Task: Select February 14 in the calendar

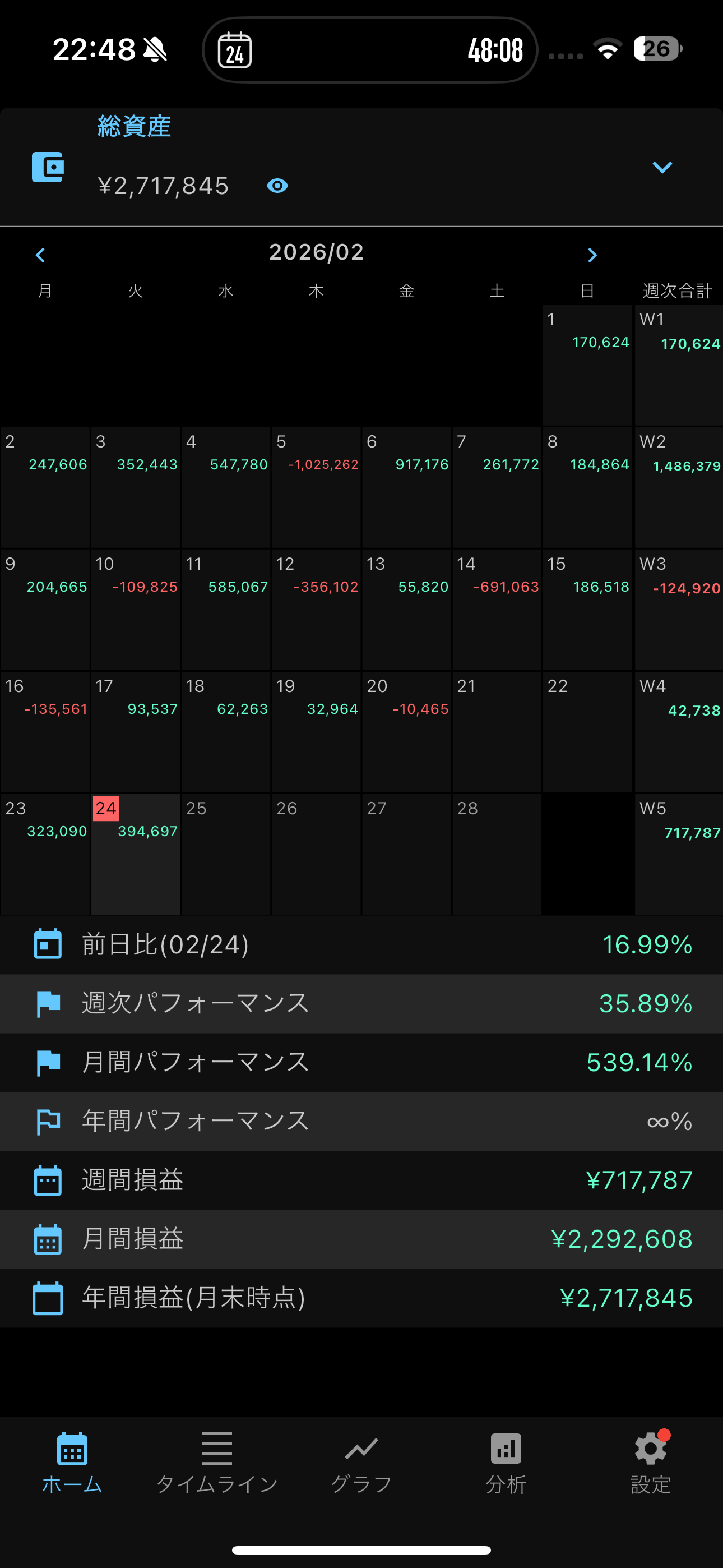Action: (x=497, y=609)
